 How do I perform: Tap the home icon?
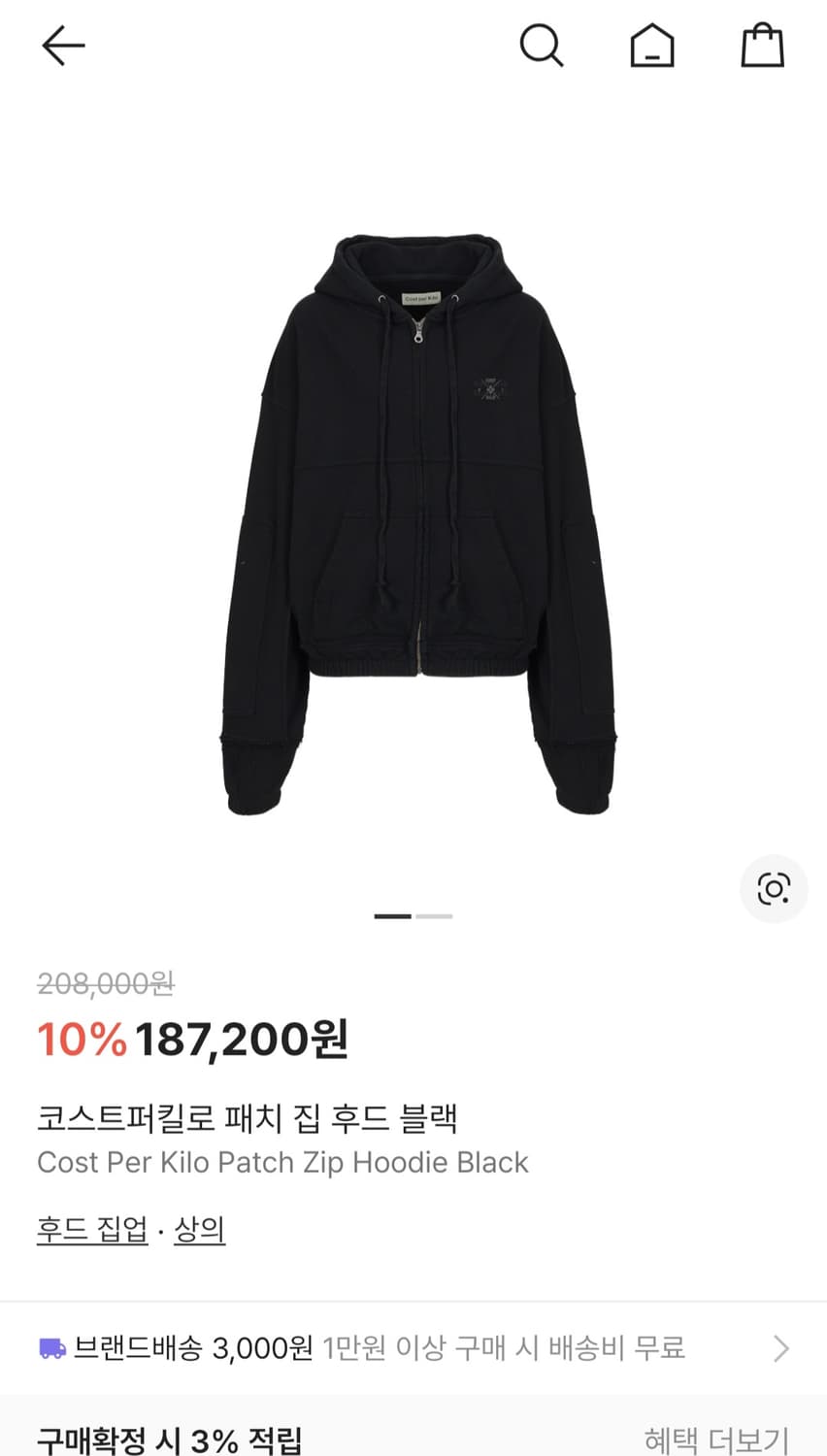click(652, 45)
